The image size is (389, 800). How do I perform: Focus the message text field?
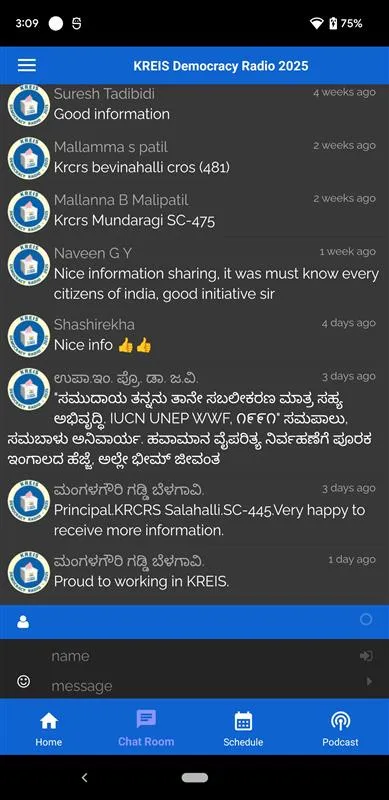tap(204, 686)
